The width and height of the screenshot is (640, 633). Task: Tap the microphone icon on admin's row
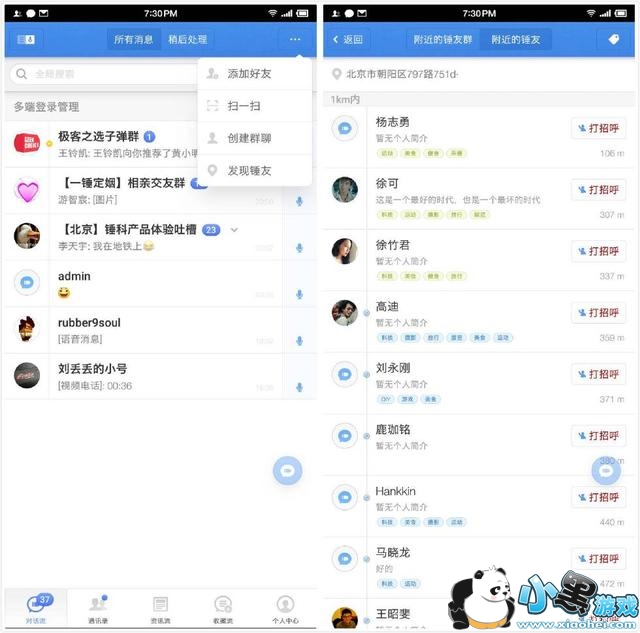(x=300, y=294)
